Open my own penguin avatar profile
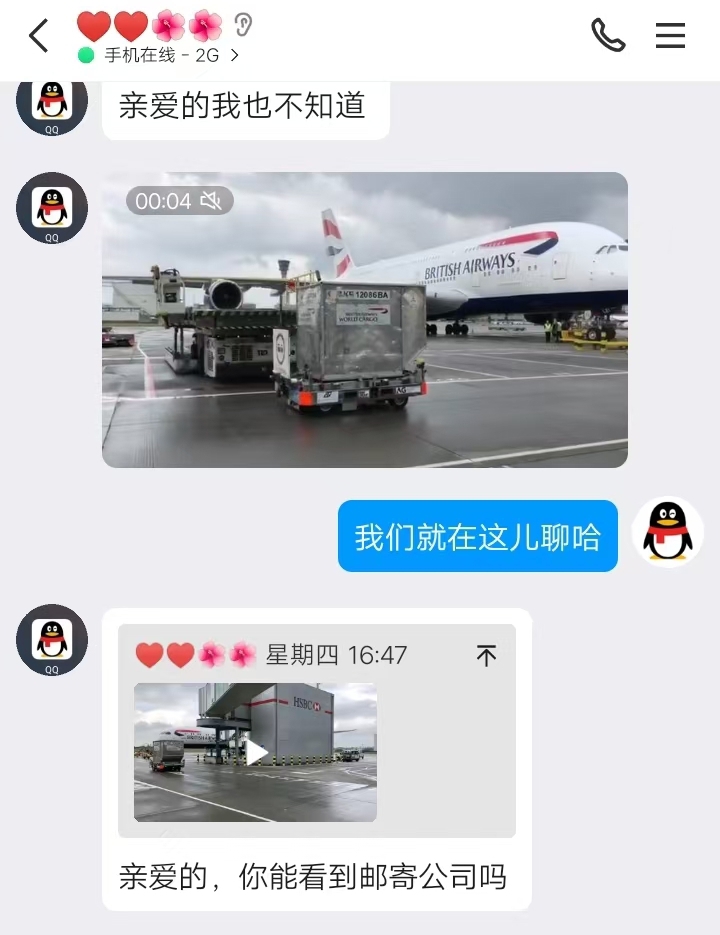Screen dimensions: 720x935 (667, 532)
